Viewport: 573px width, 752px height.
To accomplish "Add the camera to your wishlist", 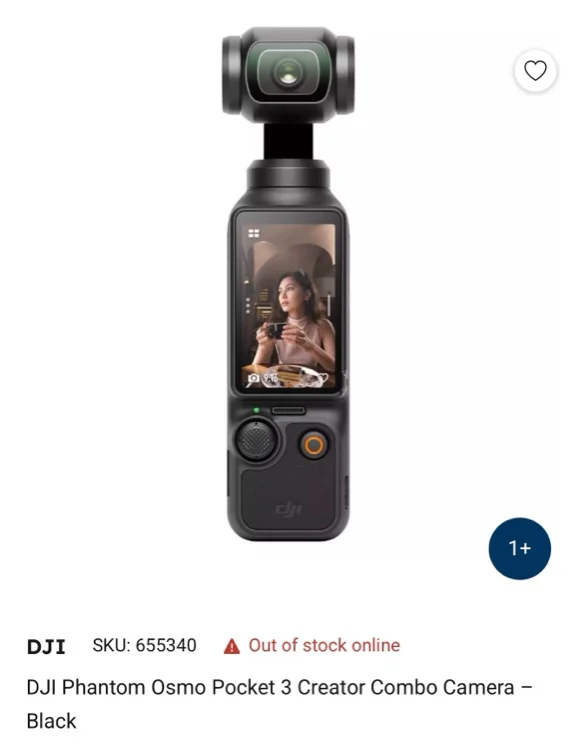I will coord(535,71).
